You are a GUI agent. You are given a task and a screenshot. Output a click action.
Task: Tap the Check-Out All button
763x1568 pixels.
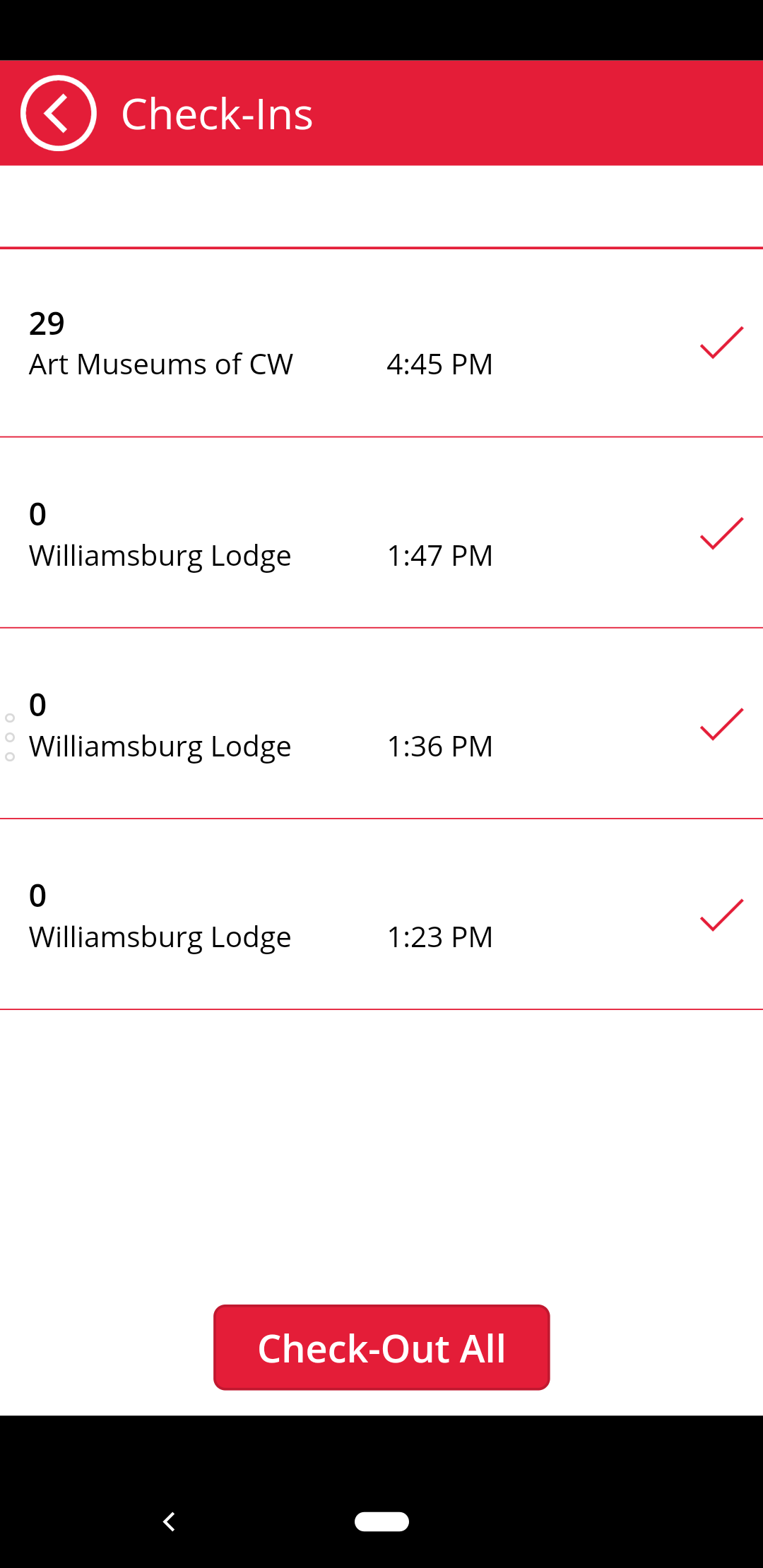click(381, 1348)
